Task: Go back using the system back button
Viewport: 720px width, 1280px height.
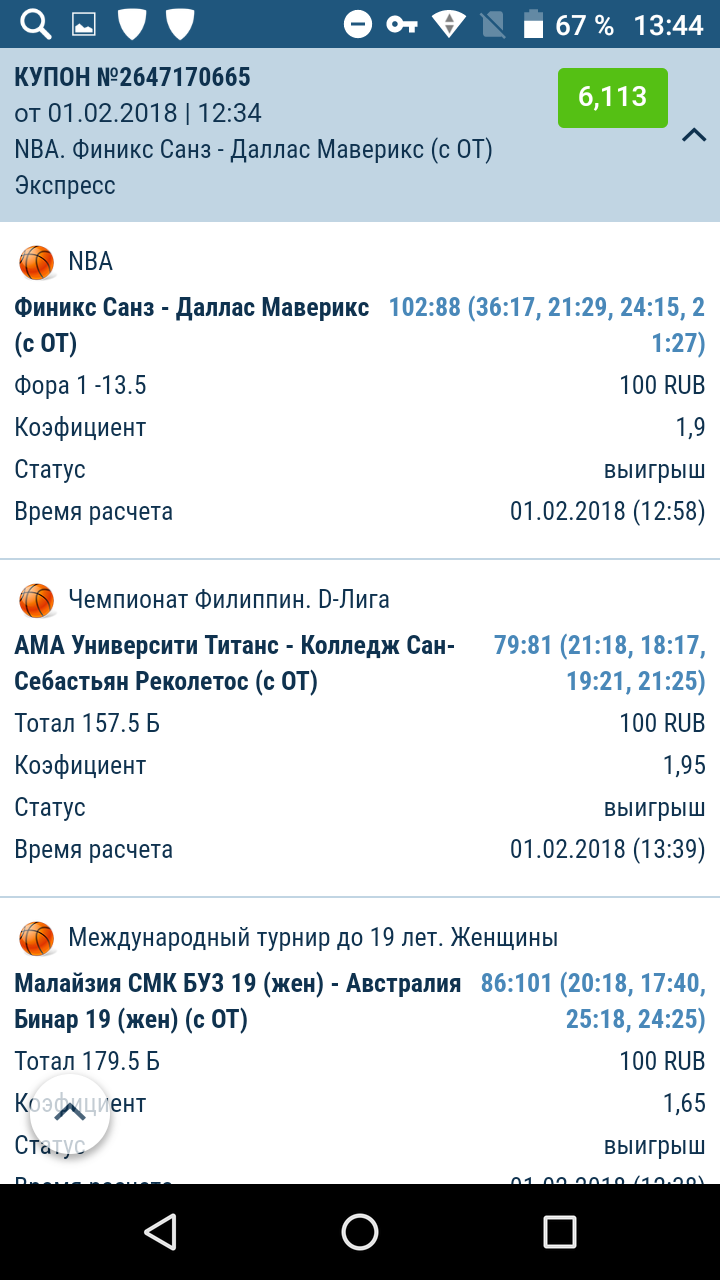Action: (160, 1232)
